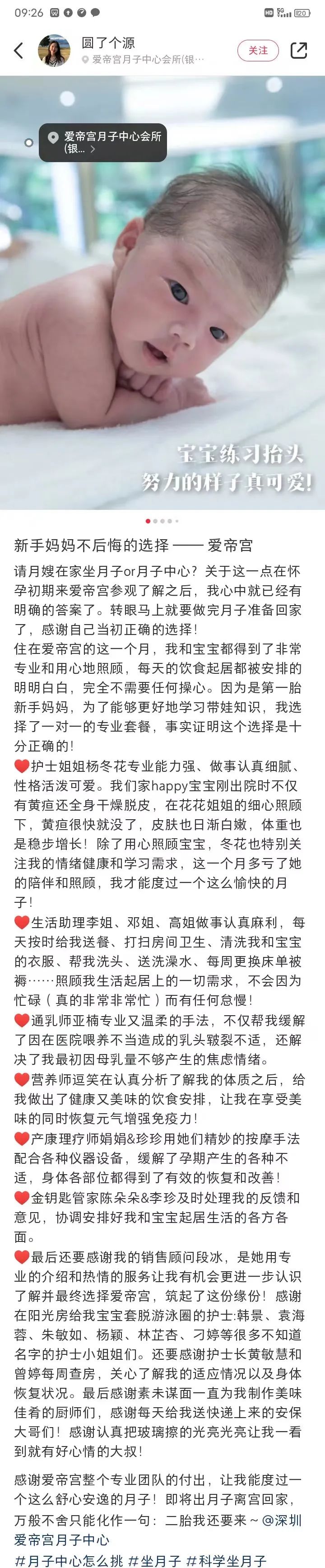Share this post

click(x=299, y=51)
